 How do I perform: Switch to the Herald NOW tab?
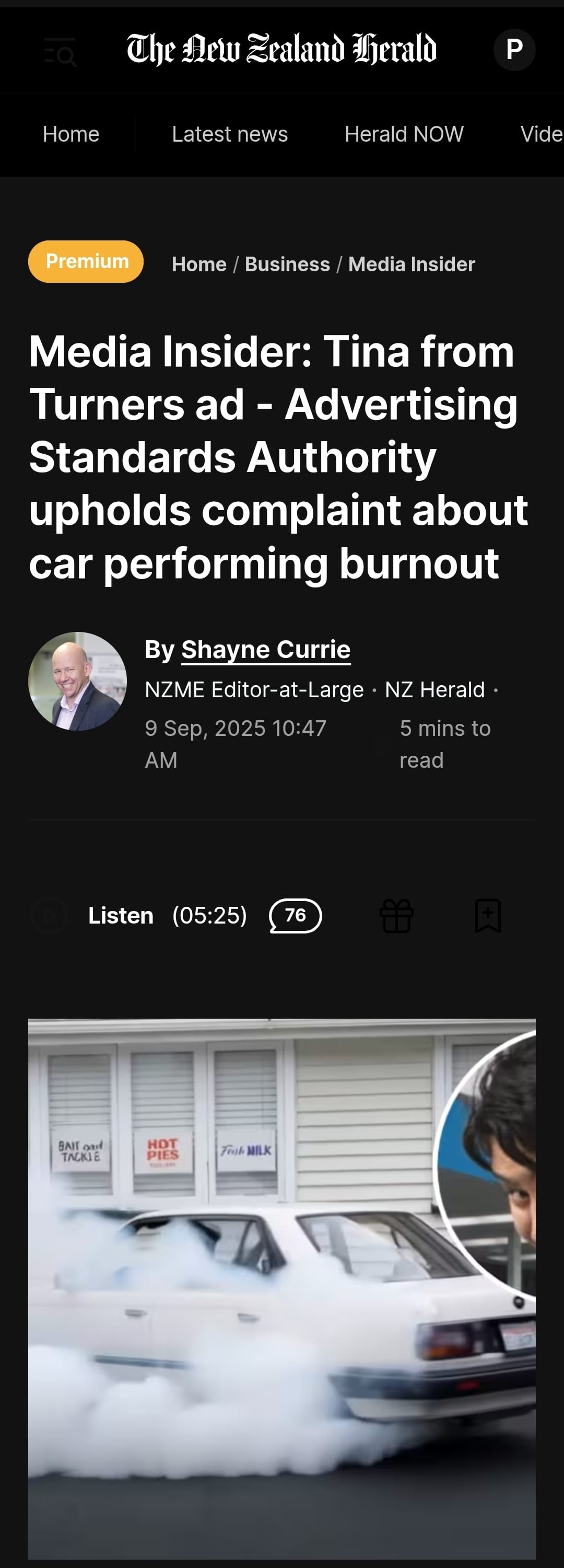(x=404, y=134)
